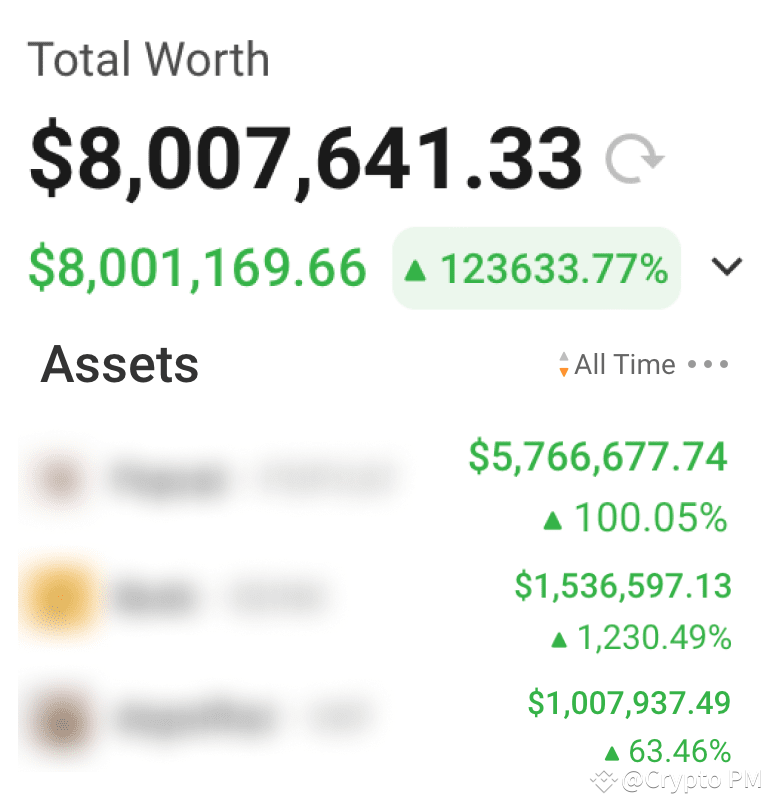The height and width of the screenshot is (802, 770).
Task: Open the Assets overflow menu
Action: (x=708, y=365)
